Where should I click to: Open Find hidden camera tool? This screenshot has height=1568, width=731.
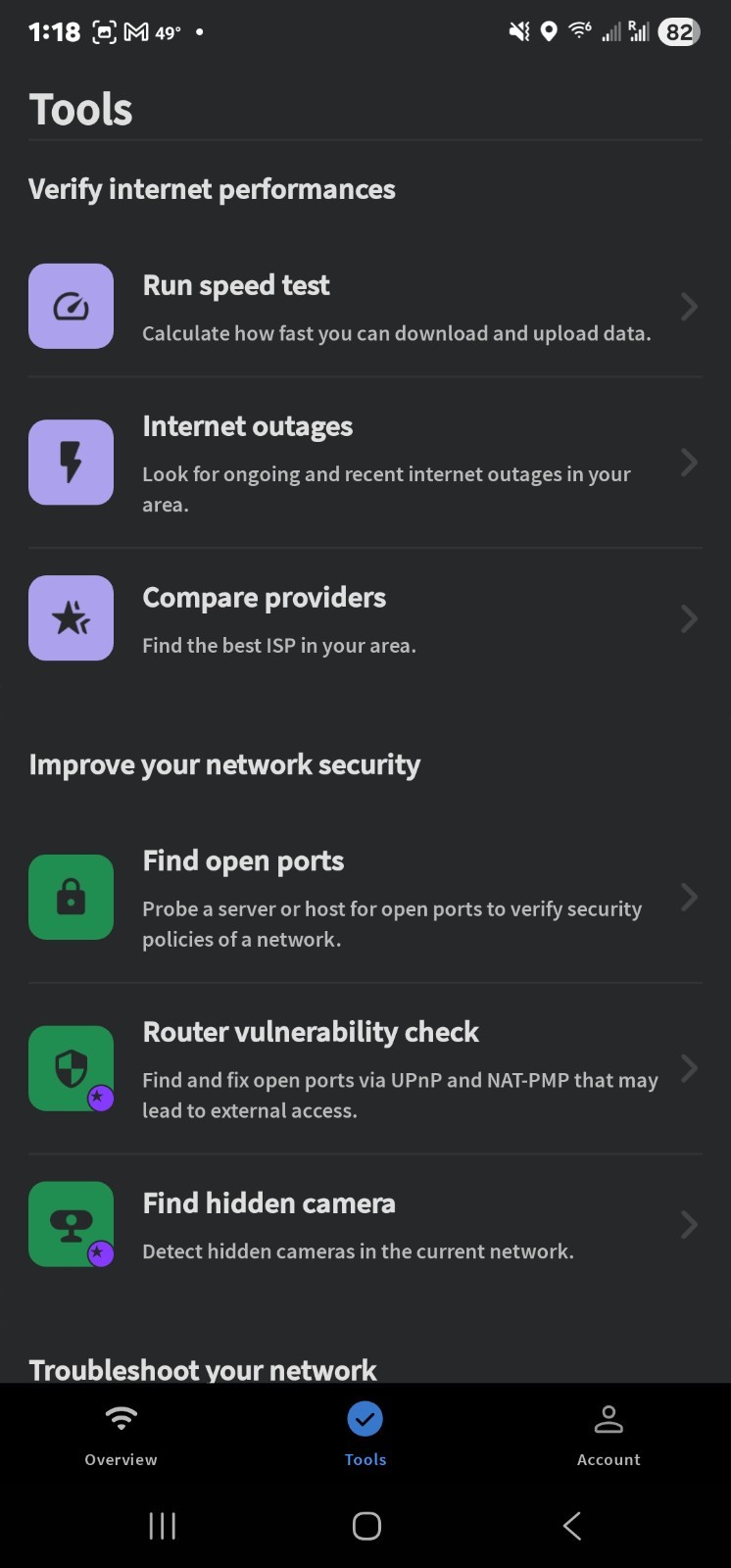[365, 1225]
